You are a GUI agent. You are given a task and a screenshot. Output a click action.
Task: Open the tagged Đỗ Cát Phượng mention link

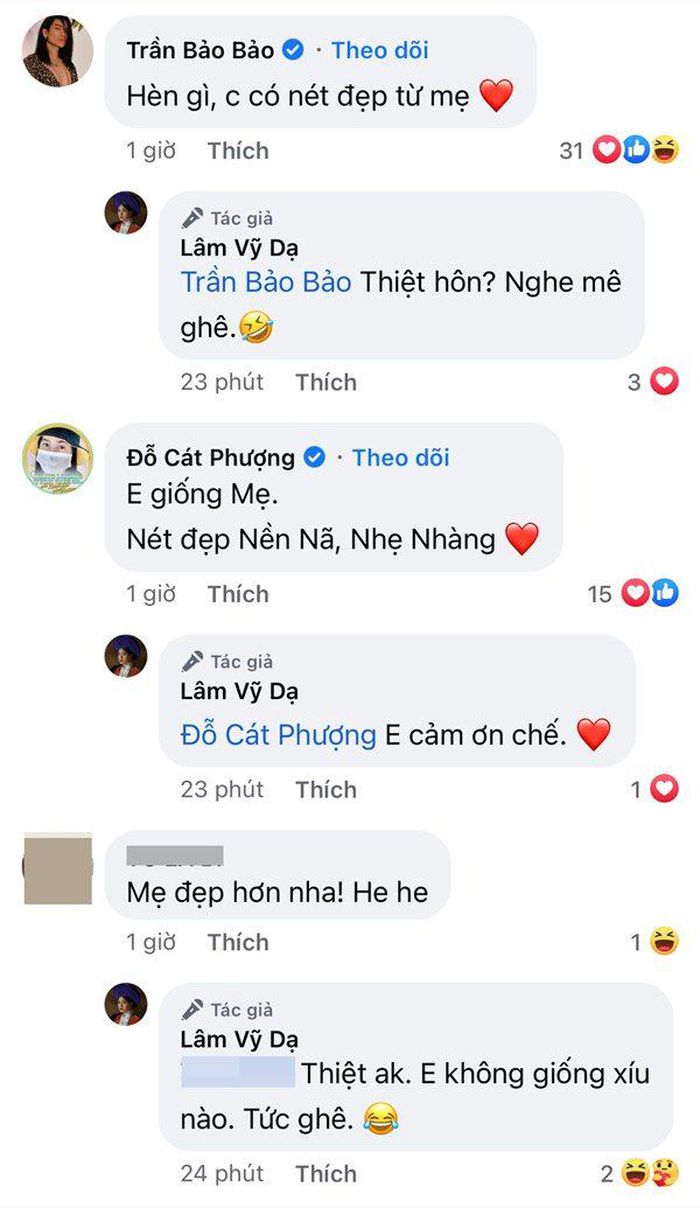point(278,735)
